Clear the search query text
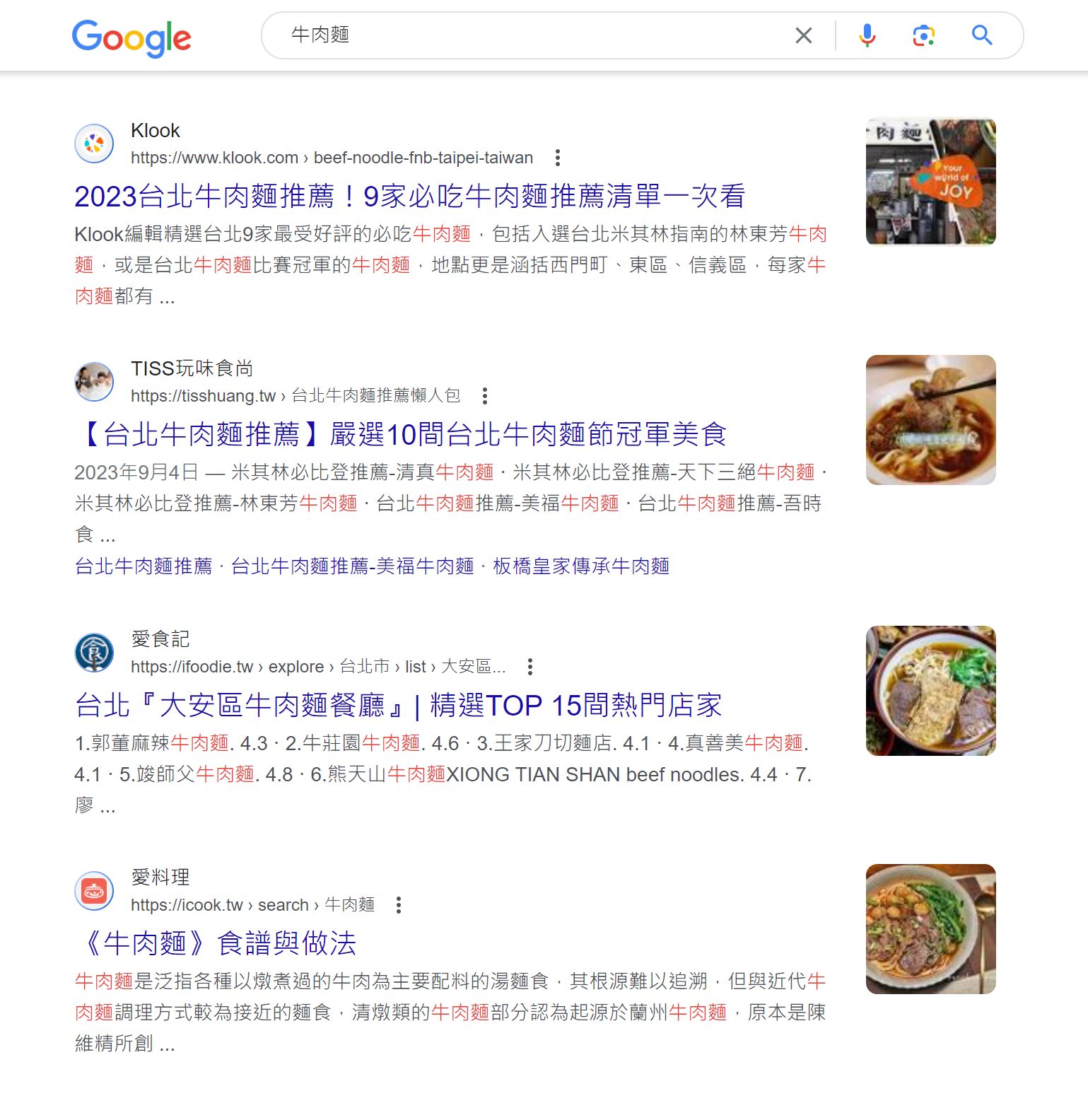 coord(803,35)
